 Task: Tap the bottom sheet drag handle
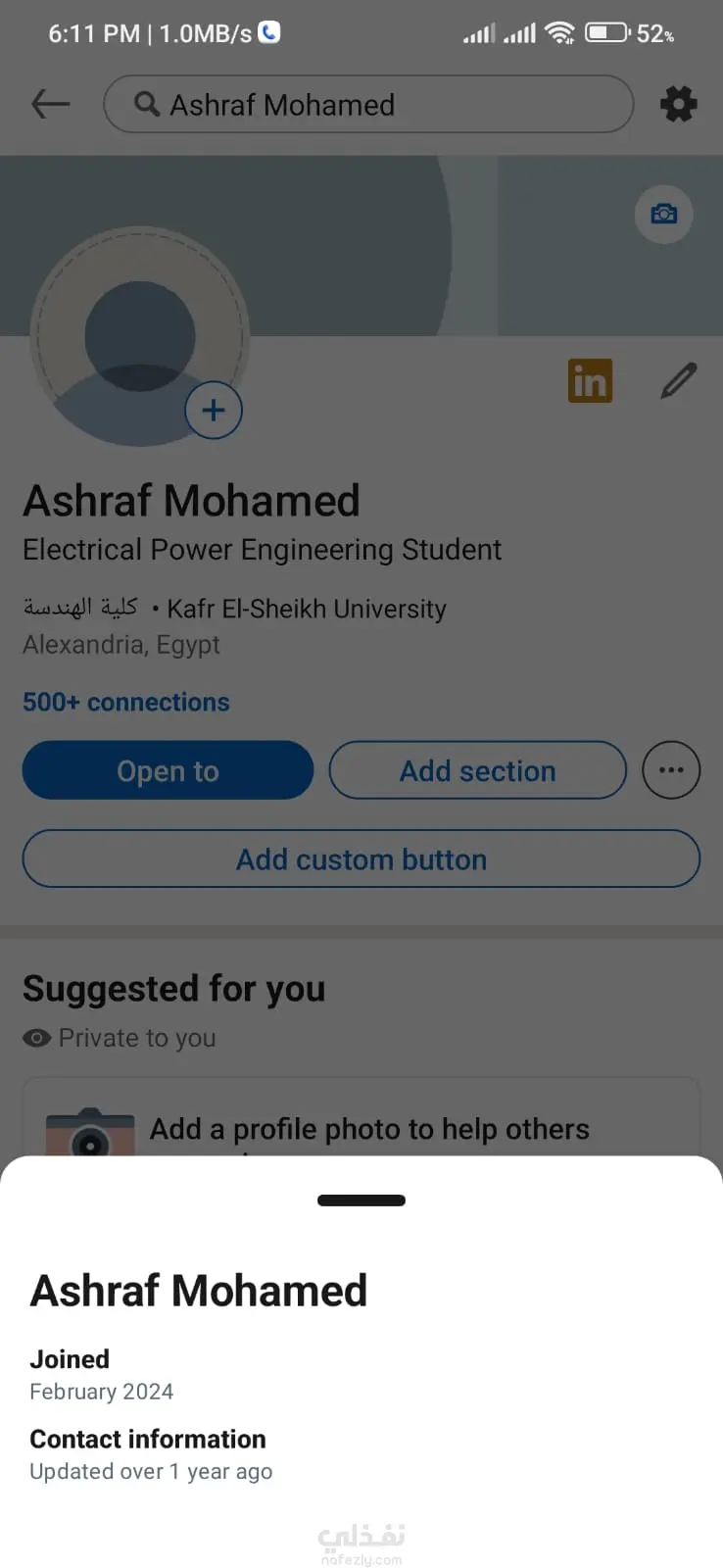(x=361, y=1200)
